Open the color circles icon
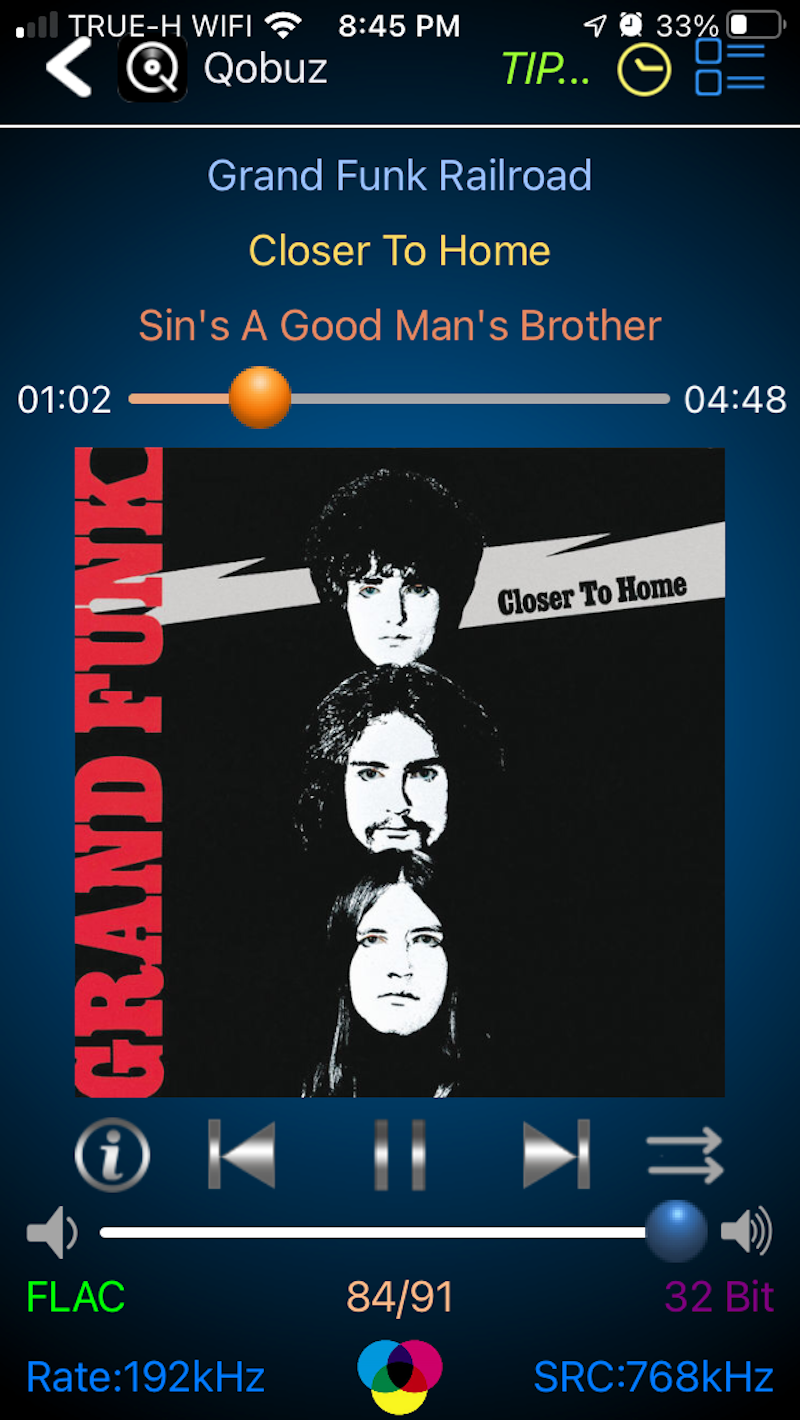800x1420 pixels. (400, 1377)
